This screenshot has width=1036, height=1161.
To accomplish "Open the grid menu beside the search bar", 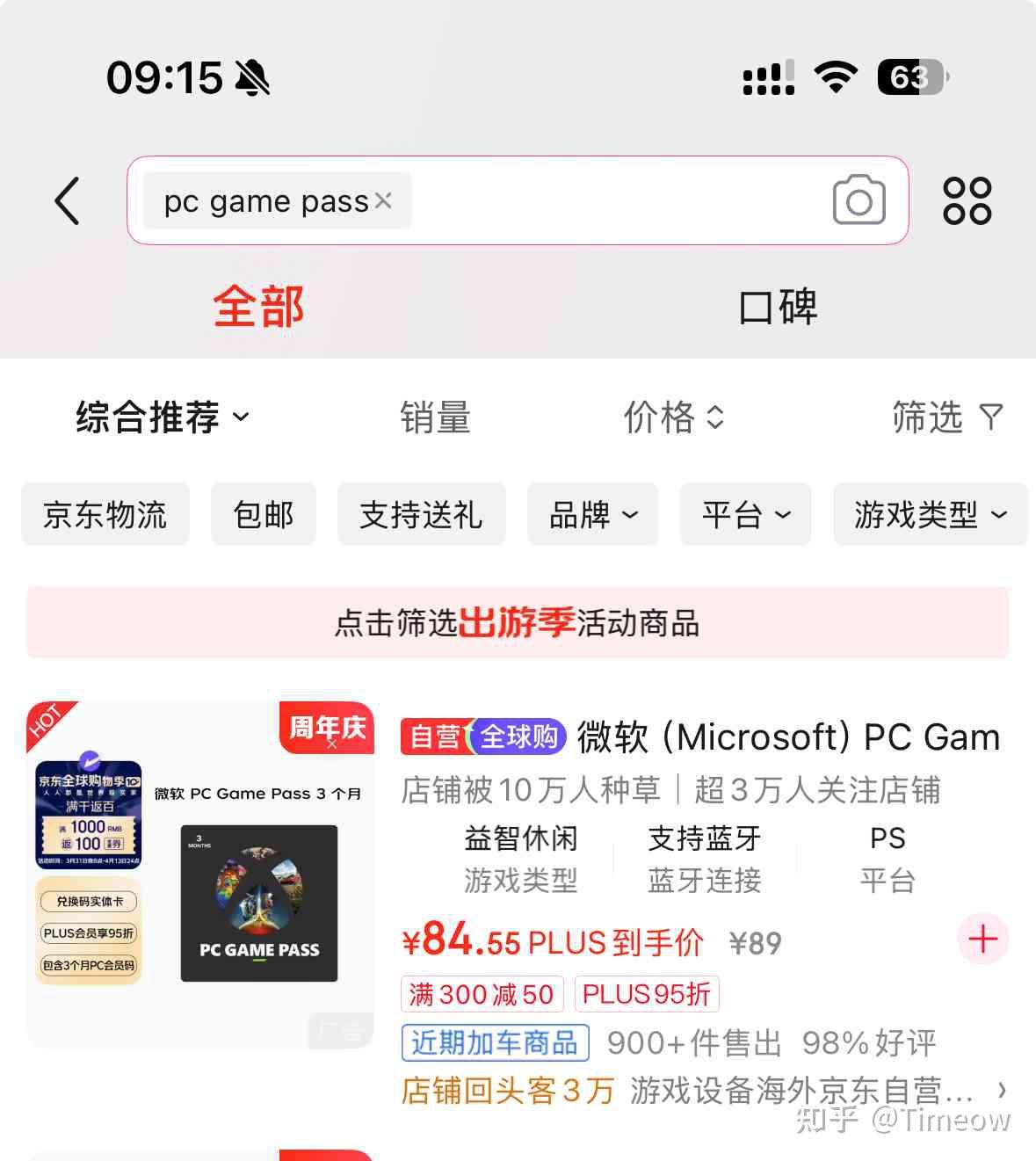I will point(967,200).
